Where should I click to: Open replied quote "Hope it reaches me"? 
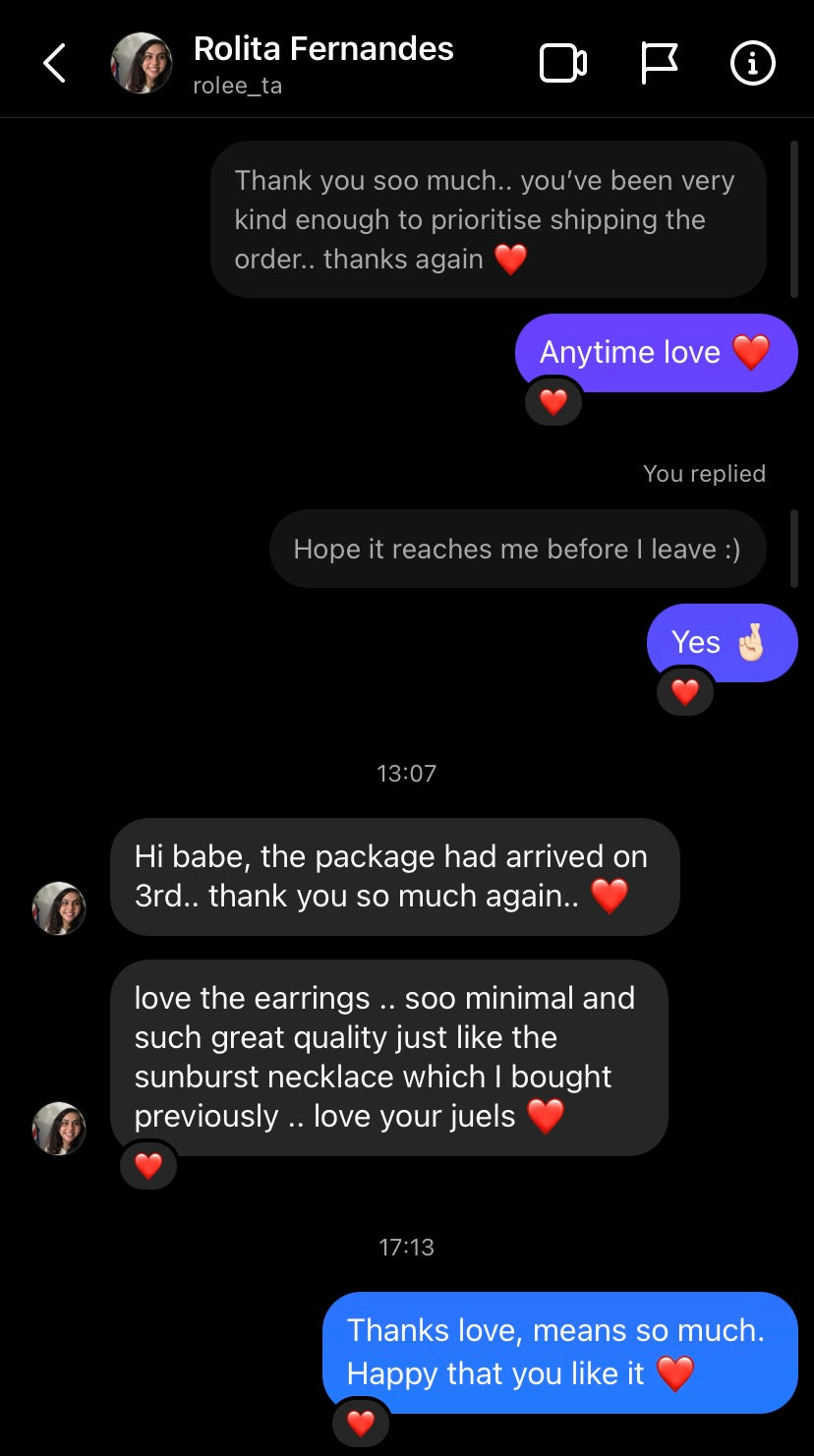click(517, 549)
